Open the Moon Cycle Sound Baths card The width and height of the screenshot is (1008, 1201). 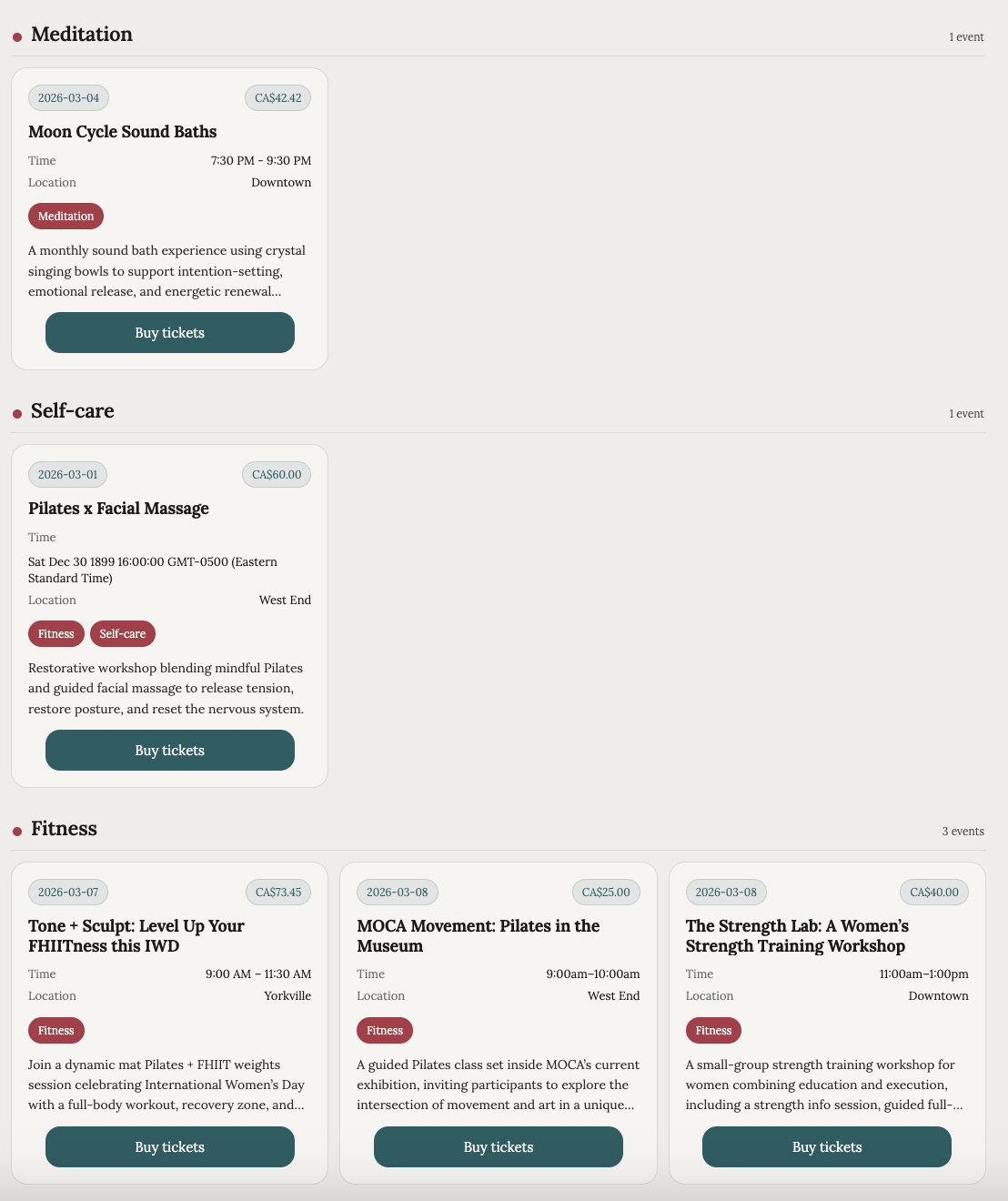click(x=122, y=132)
